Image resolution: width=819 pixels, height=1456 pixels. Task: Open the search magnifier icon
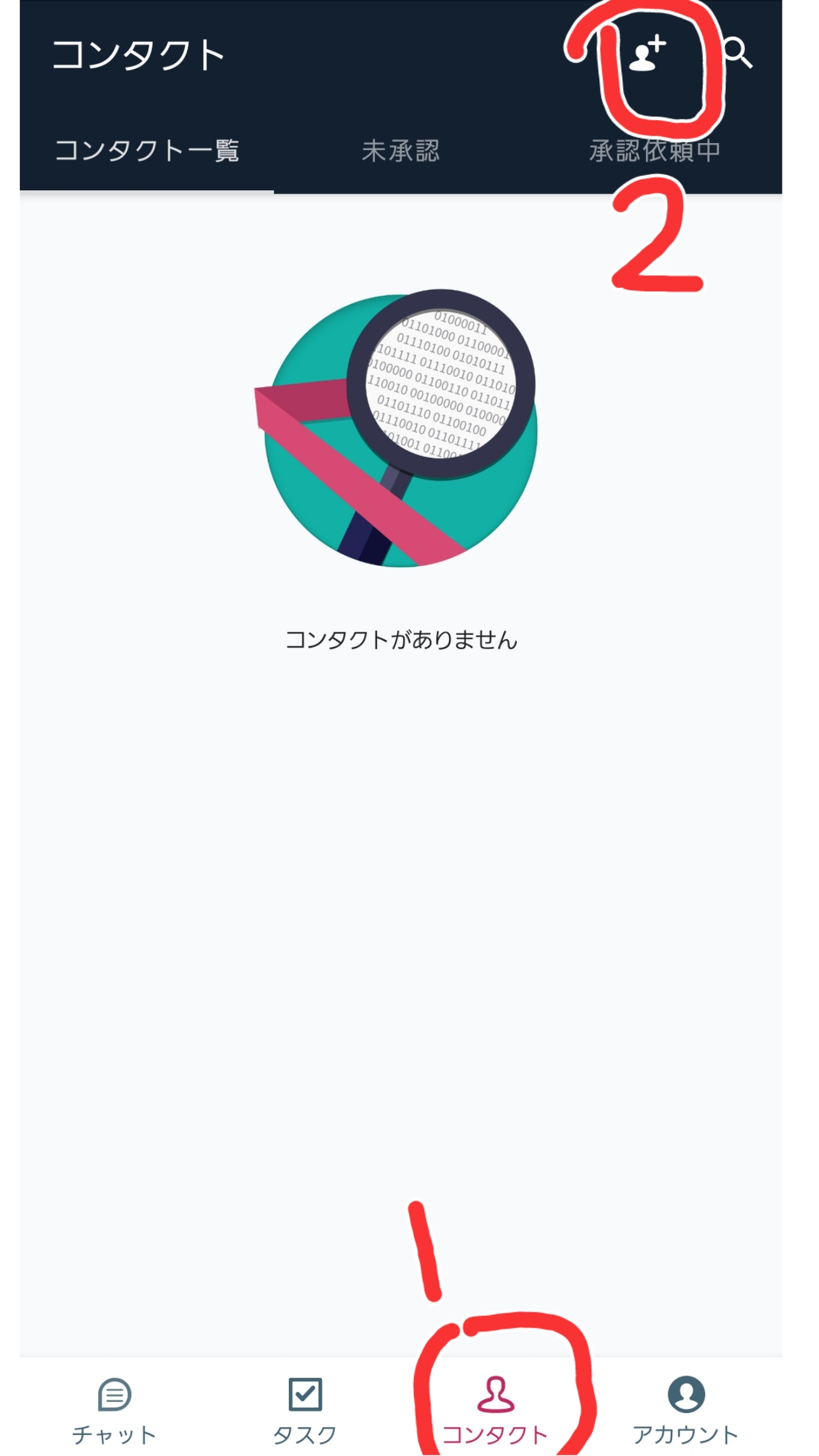coord(739,54)
